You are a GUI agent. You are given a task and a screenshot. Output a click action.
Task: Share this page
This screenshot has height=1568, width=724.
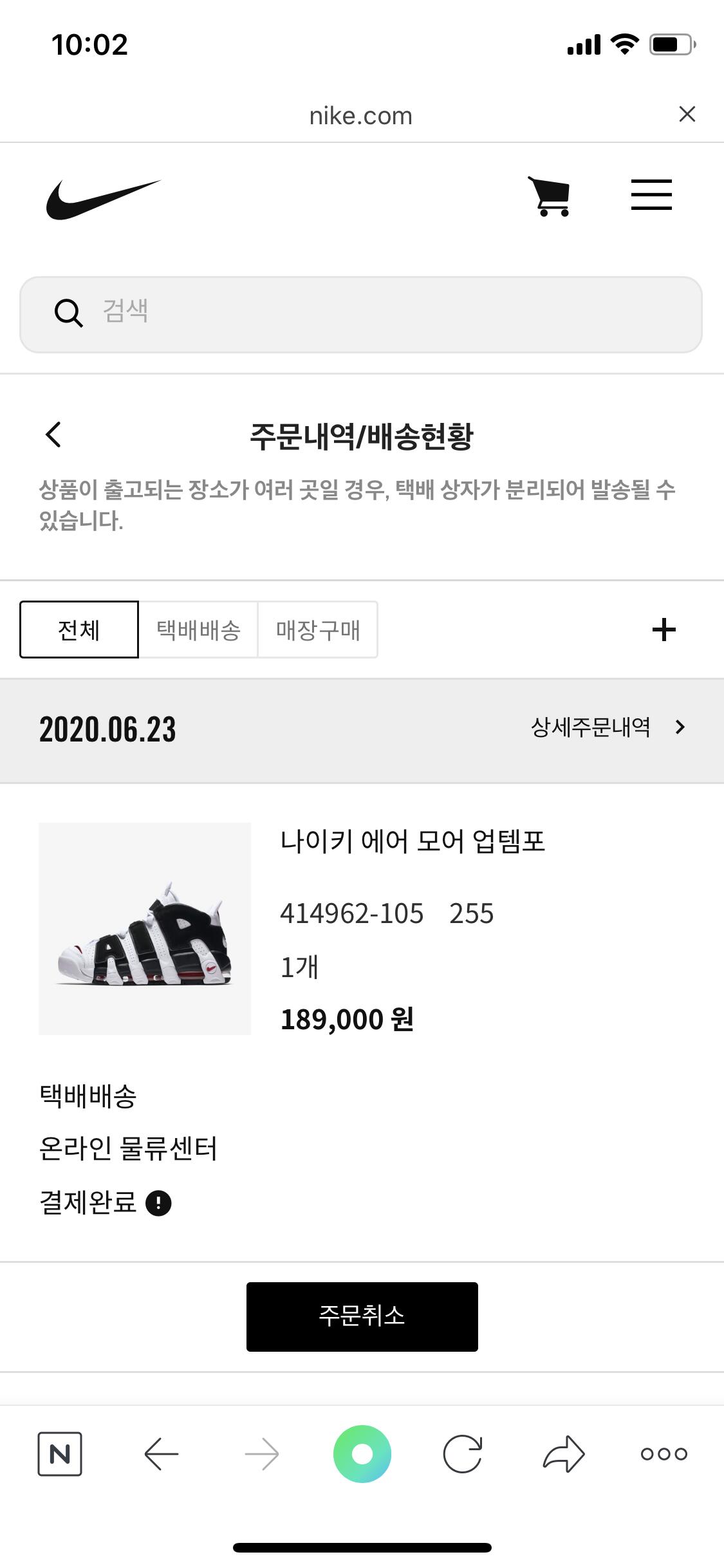564,1454
